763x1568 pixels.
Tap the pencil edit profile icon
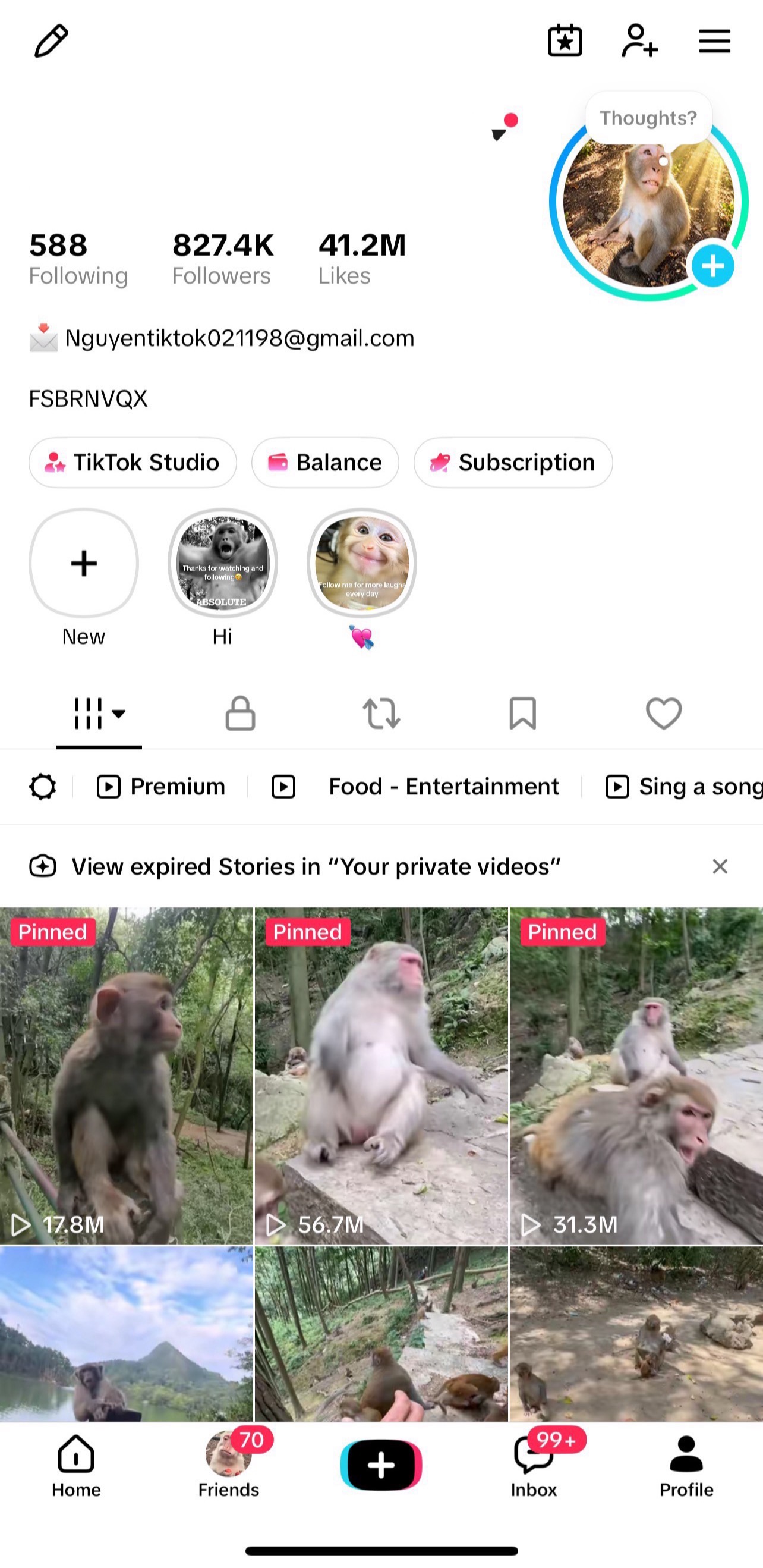pyautogui.click(x=51, y=42)
